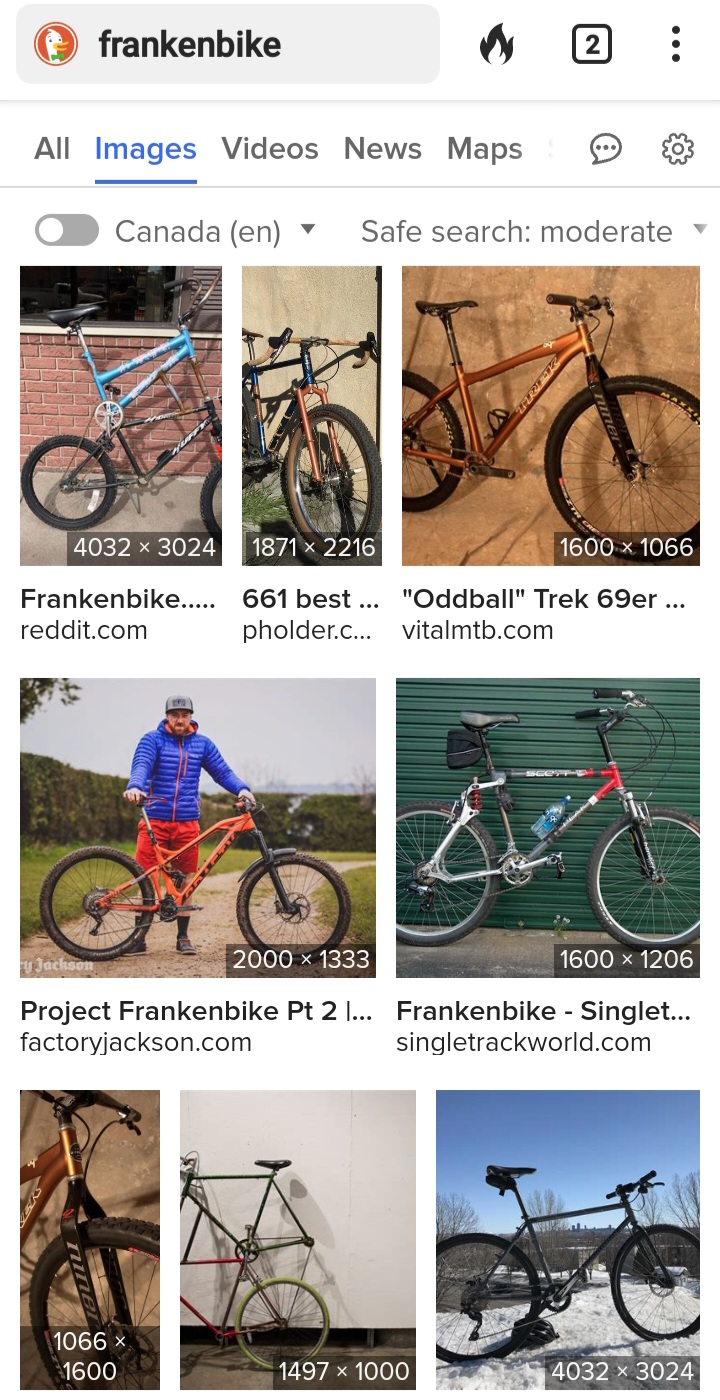720x1400 pixels.
Task: Open the tab switcher showing 2 tabs
Action: pyautogui.click(x=591, y=45)
